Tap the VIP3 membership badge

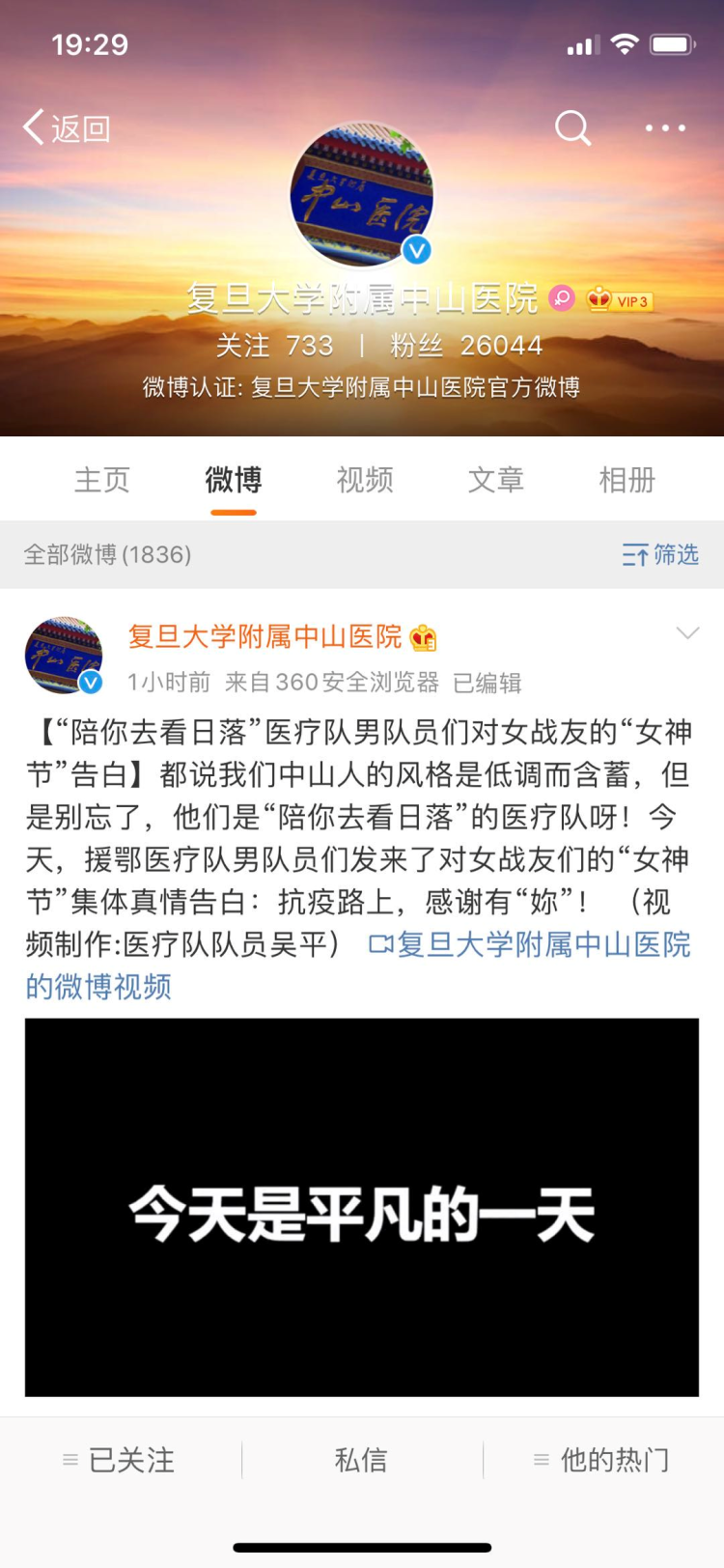point(620,300)
